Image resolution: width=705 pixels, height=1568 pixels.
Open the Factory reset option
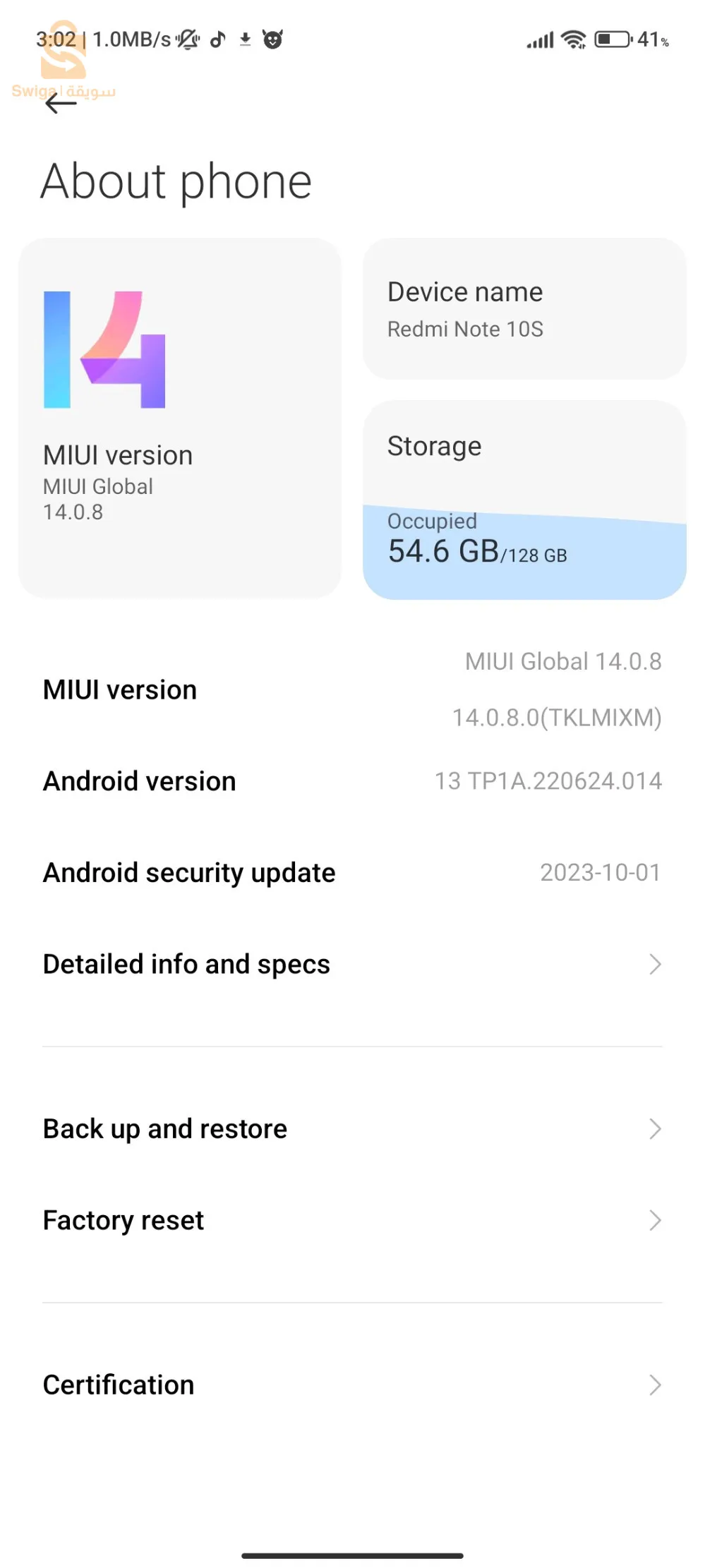coord(351,1221)
